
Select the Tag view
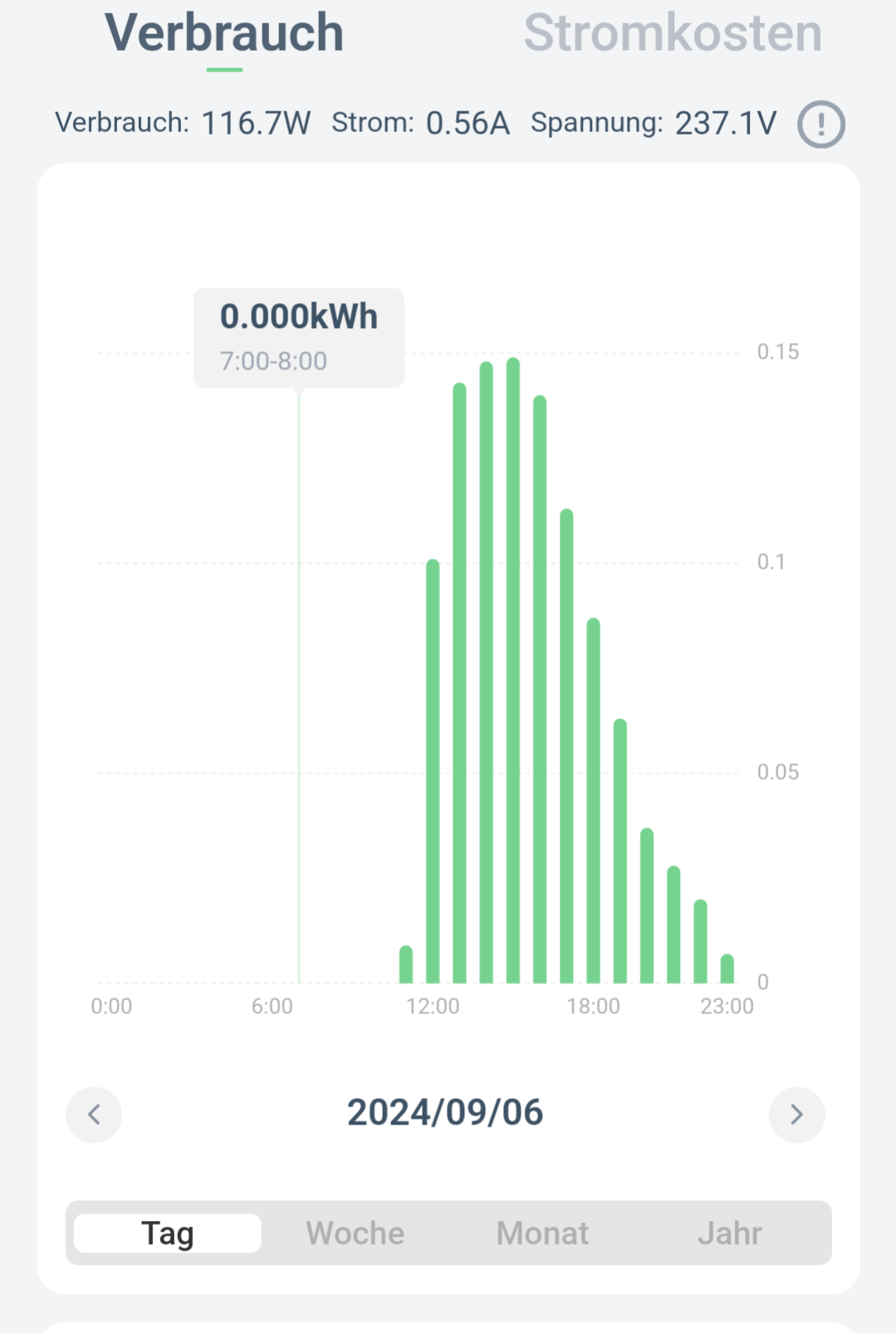click(x=168, y=1233)
